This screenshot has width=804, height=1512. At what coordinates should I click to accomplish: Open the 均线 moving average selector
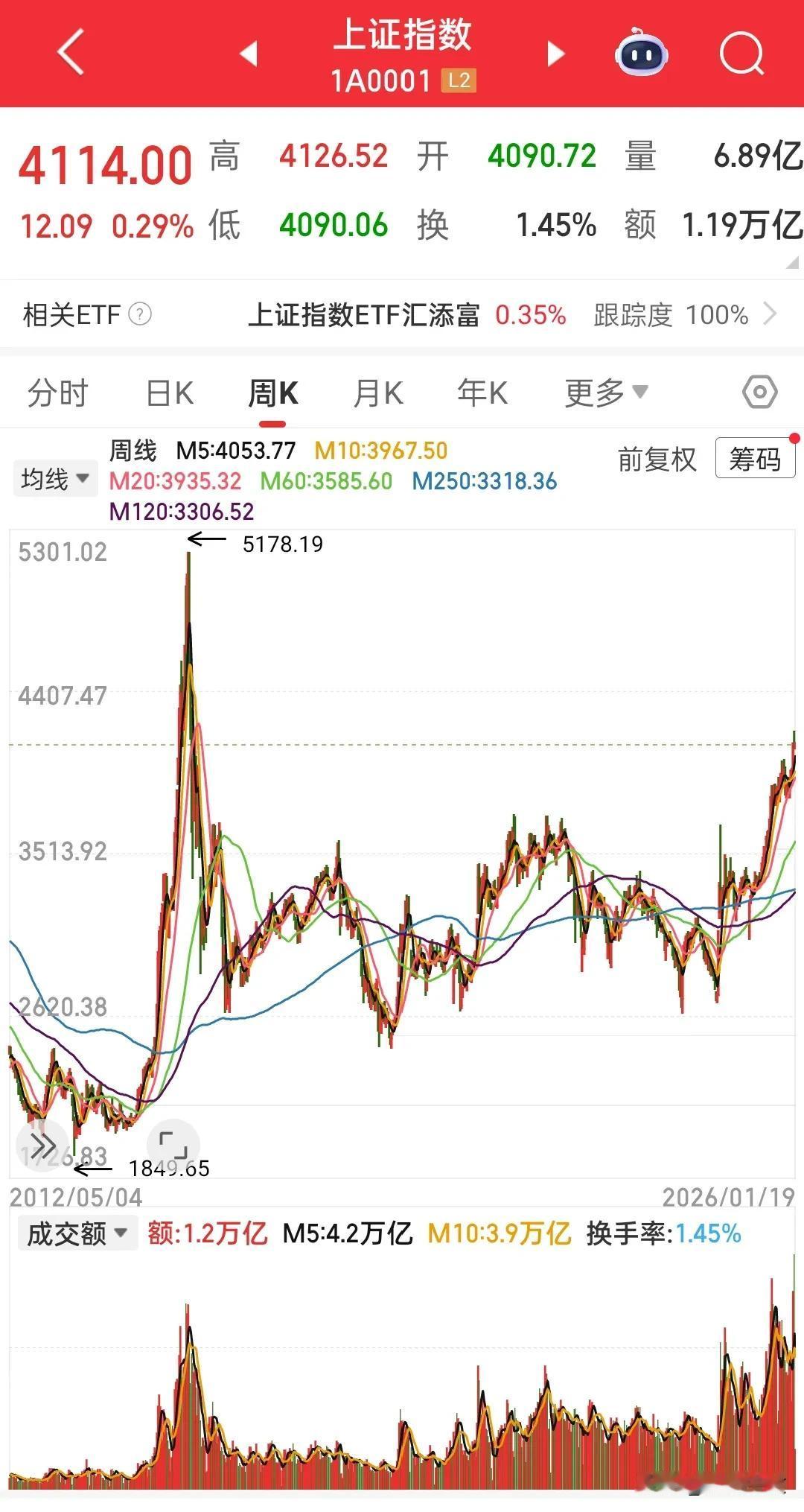pos(54,477)
